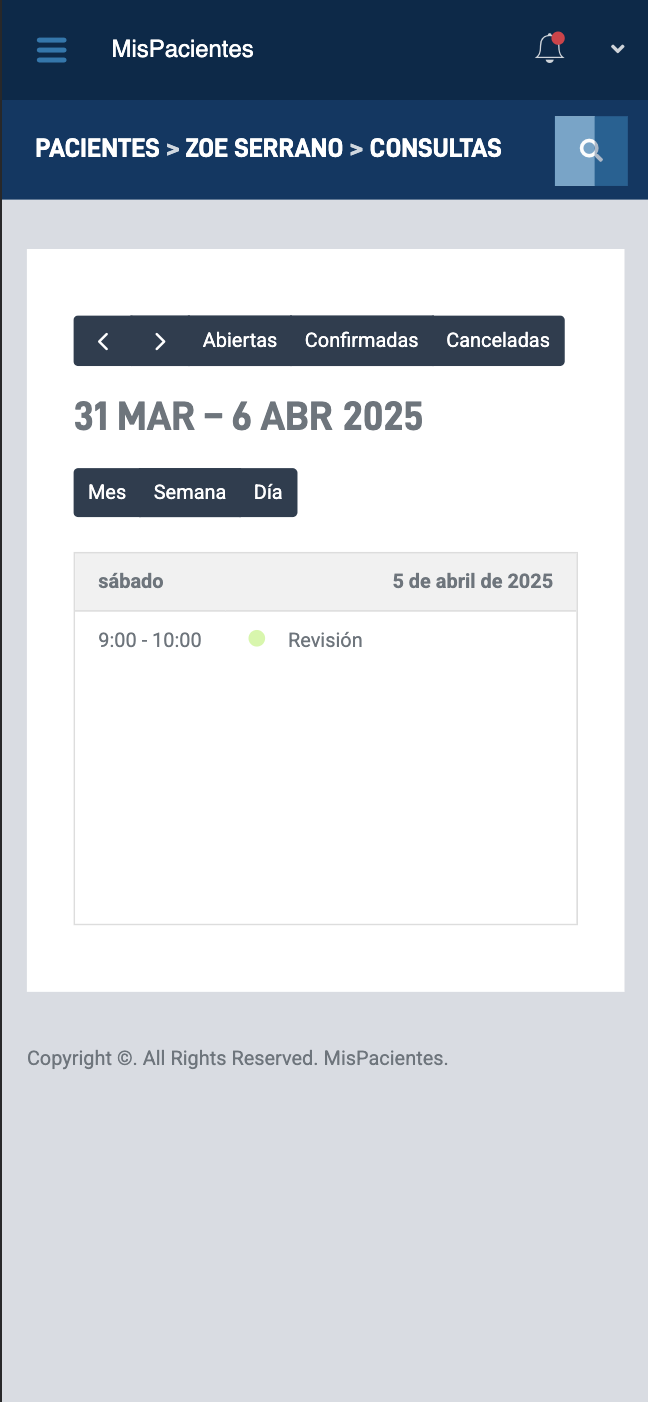Open the hamburger navigation menu
This screenshot has width=648, height=1402.
(x=52, y=50)
